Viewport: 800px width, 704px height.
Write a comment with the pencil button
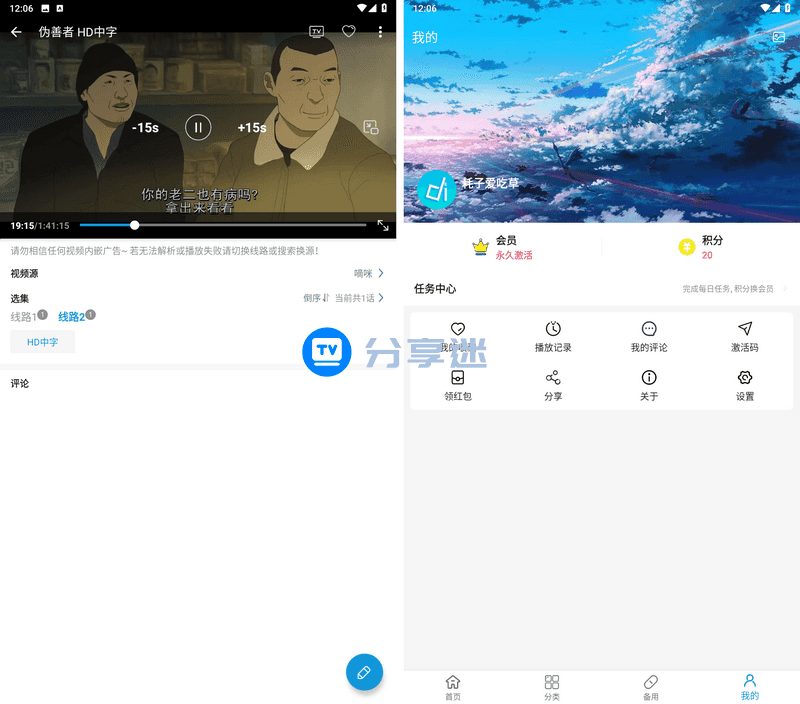tap(364, 672)
